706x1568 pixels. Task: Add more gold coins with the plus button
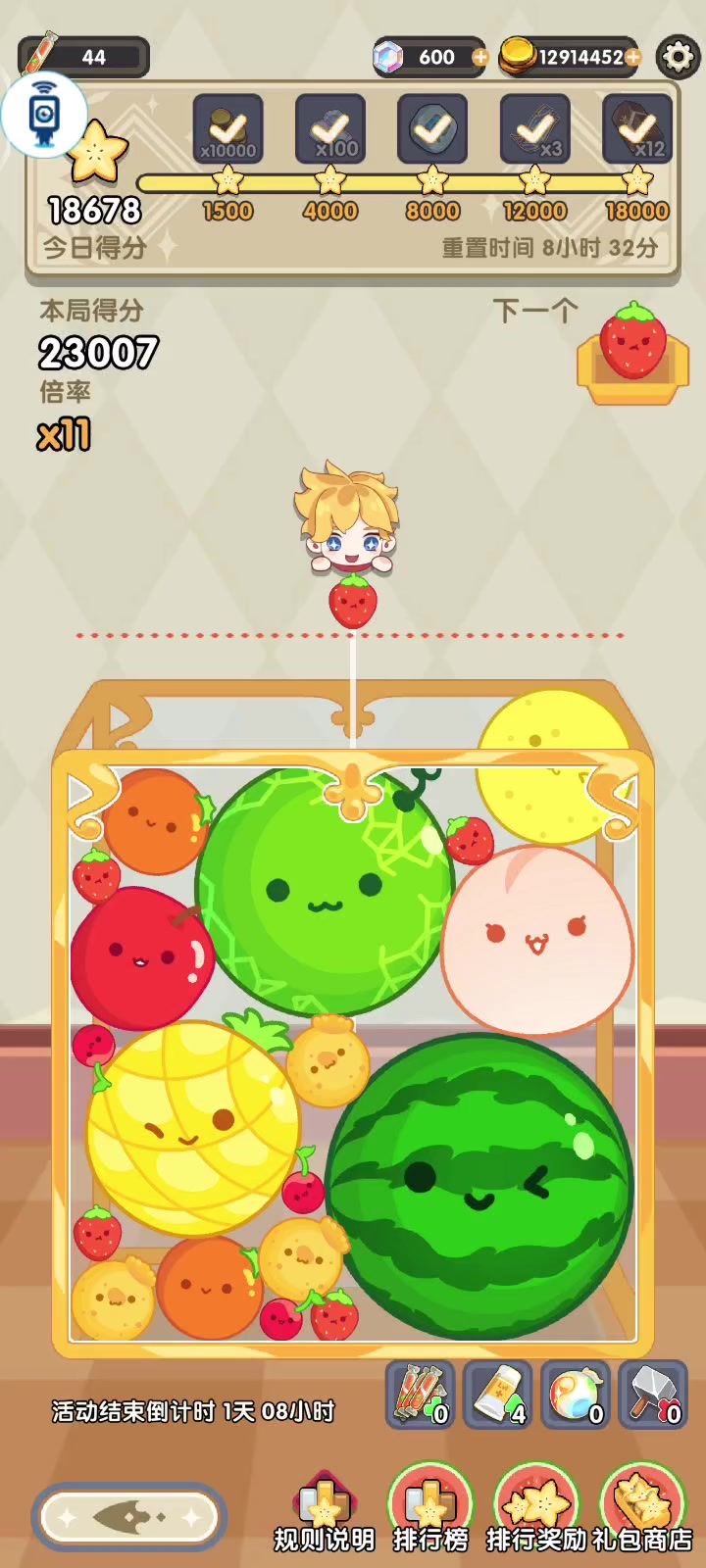pyautogui.click(x=632, y=58)
